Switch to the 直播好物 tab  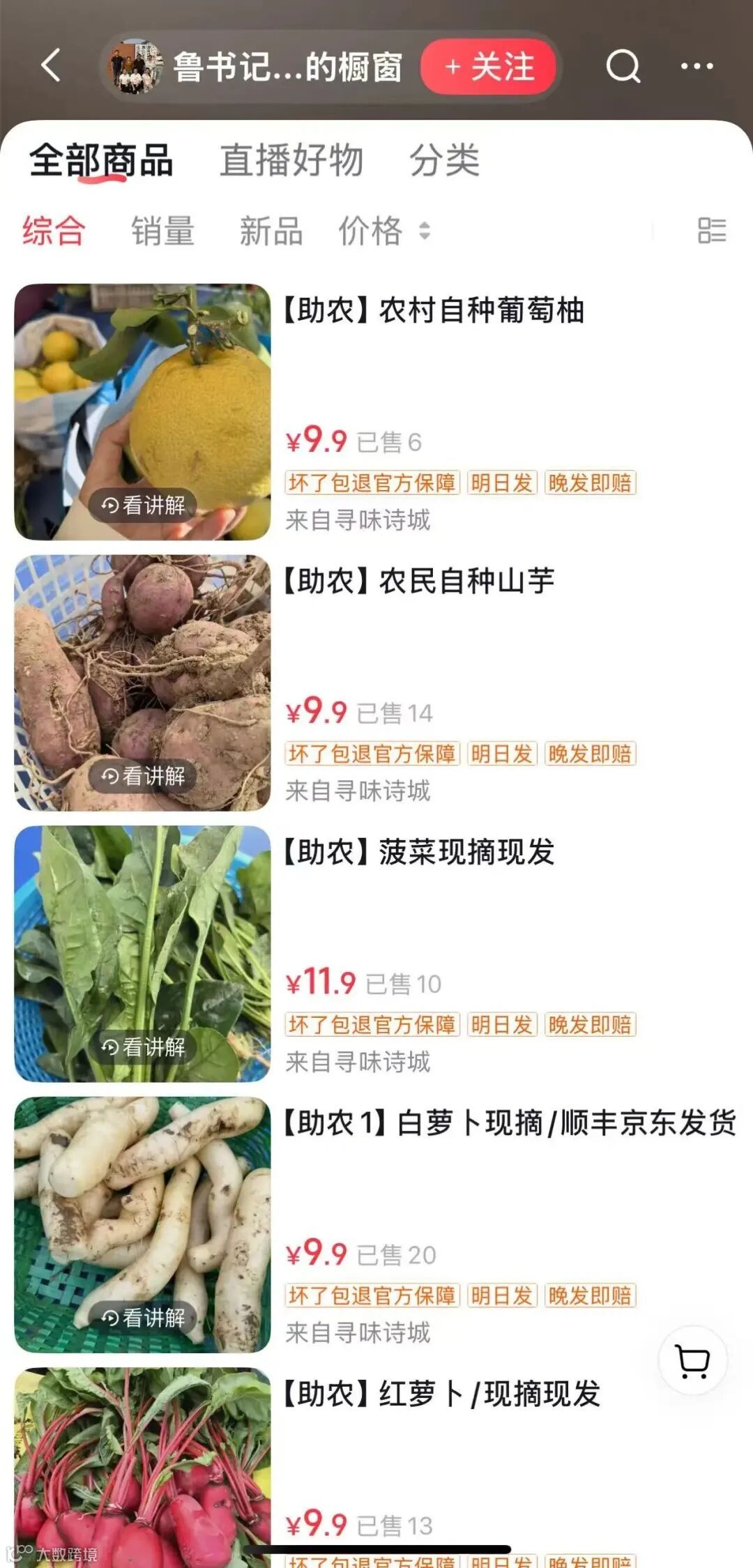291,160
